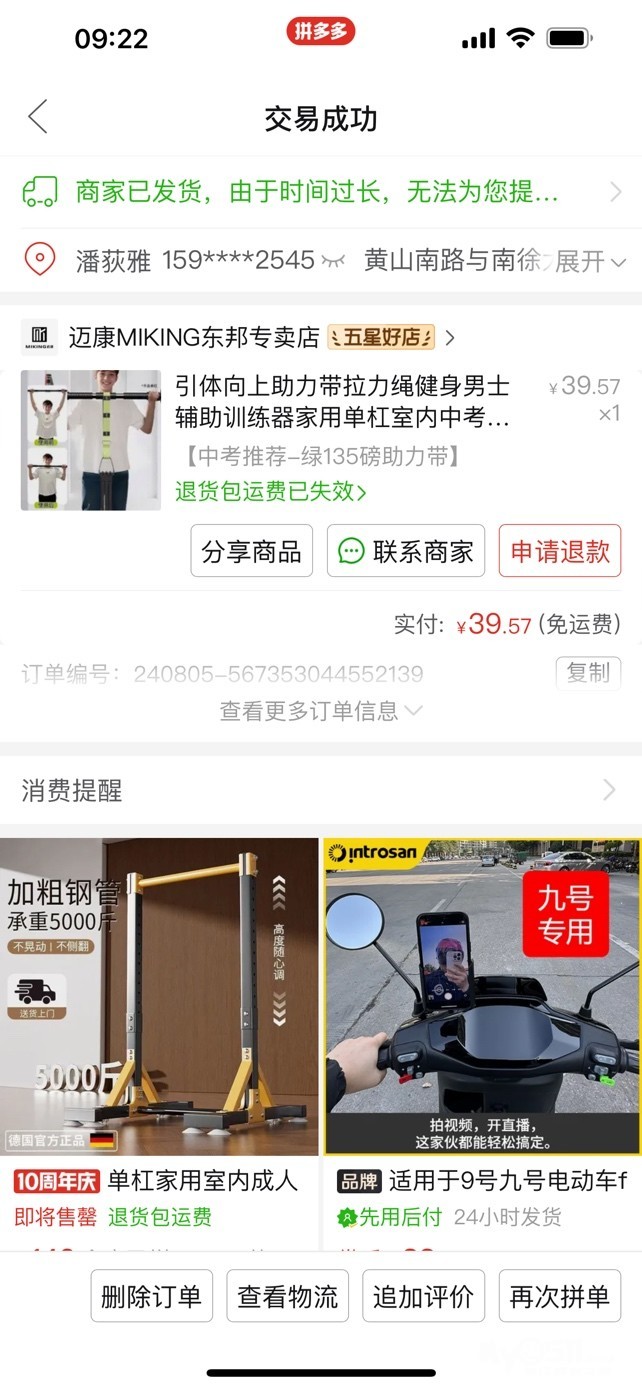Viewport: 642px width, 1389px height.
Task: Tap 分享商品 to share the item
Action: coord(251,551)
